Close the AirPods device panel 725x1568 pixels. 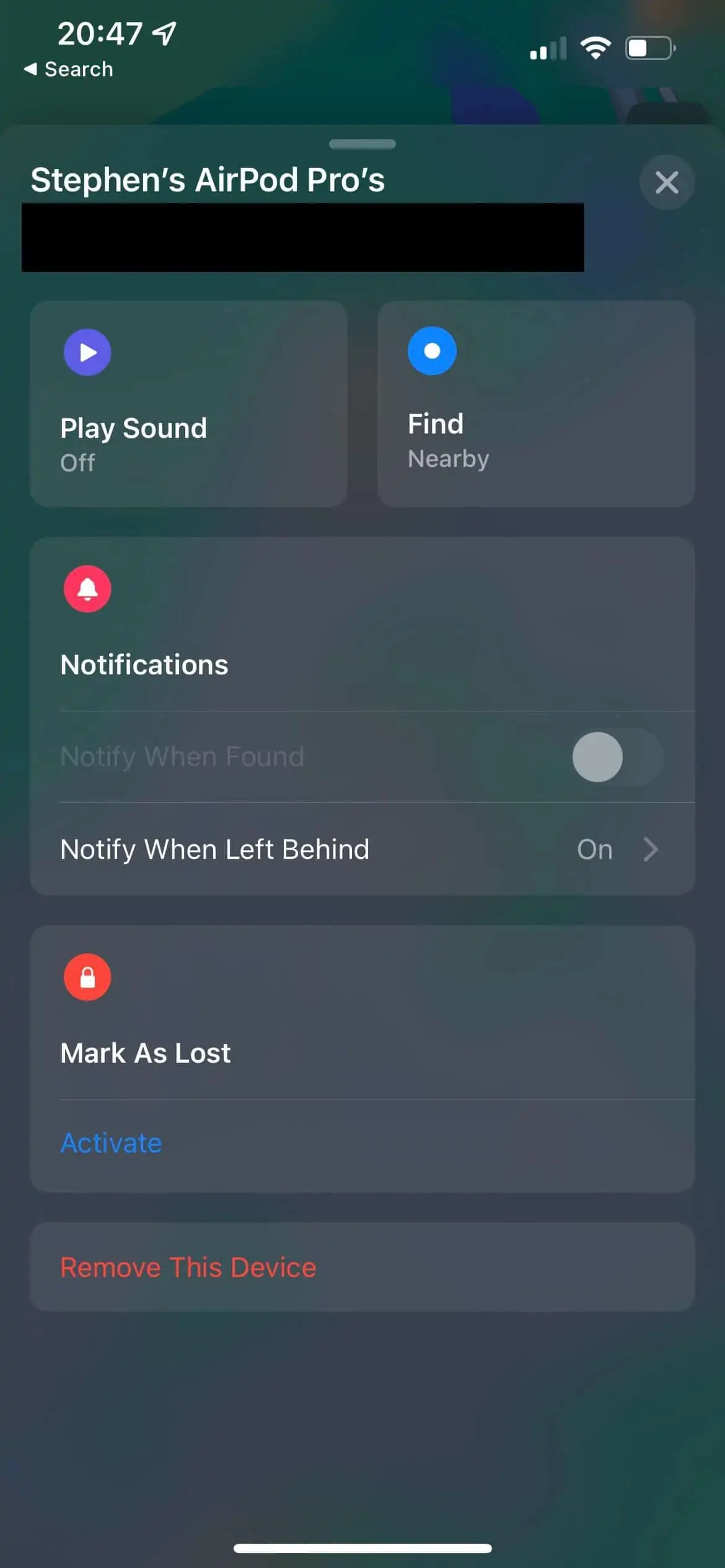point(666,182)
